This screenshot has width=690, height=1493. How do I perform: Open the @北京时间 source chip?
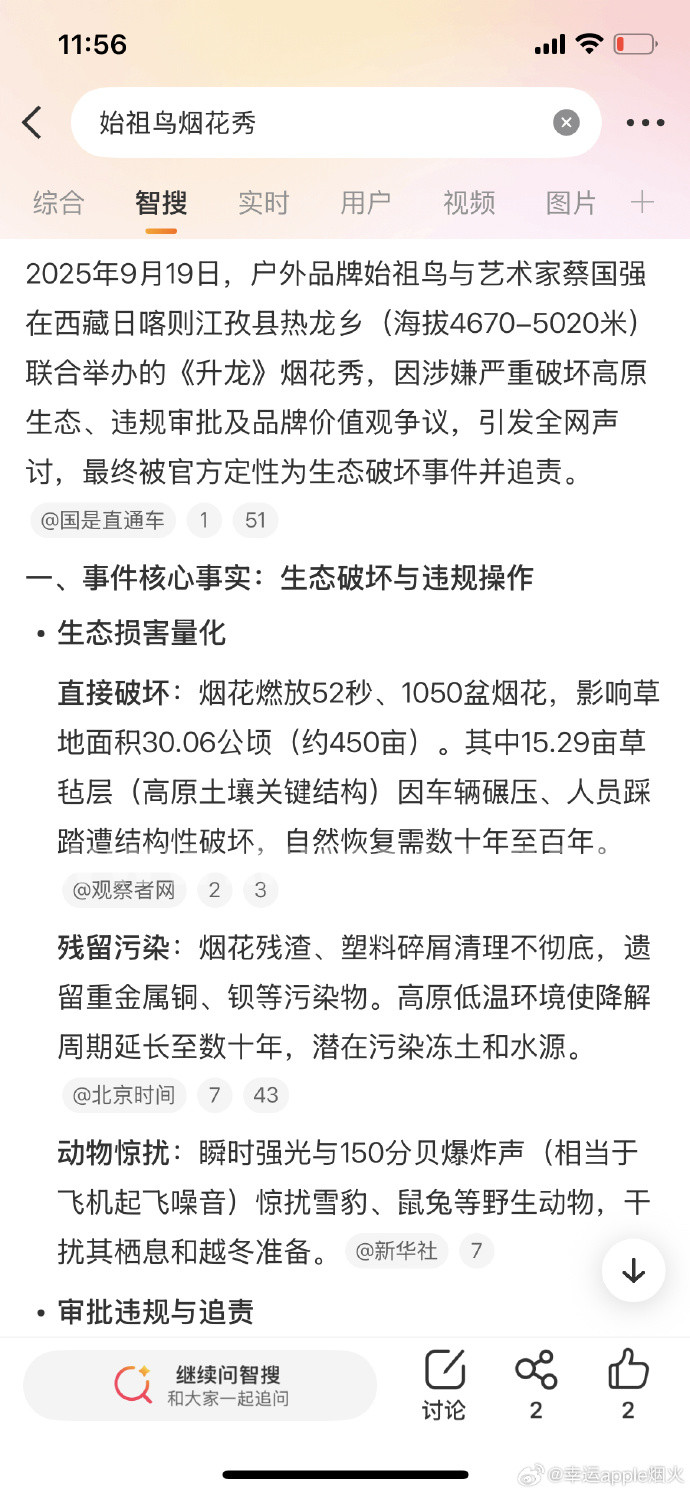(x=124, y=1095)
